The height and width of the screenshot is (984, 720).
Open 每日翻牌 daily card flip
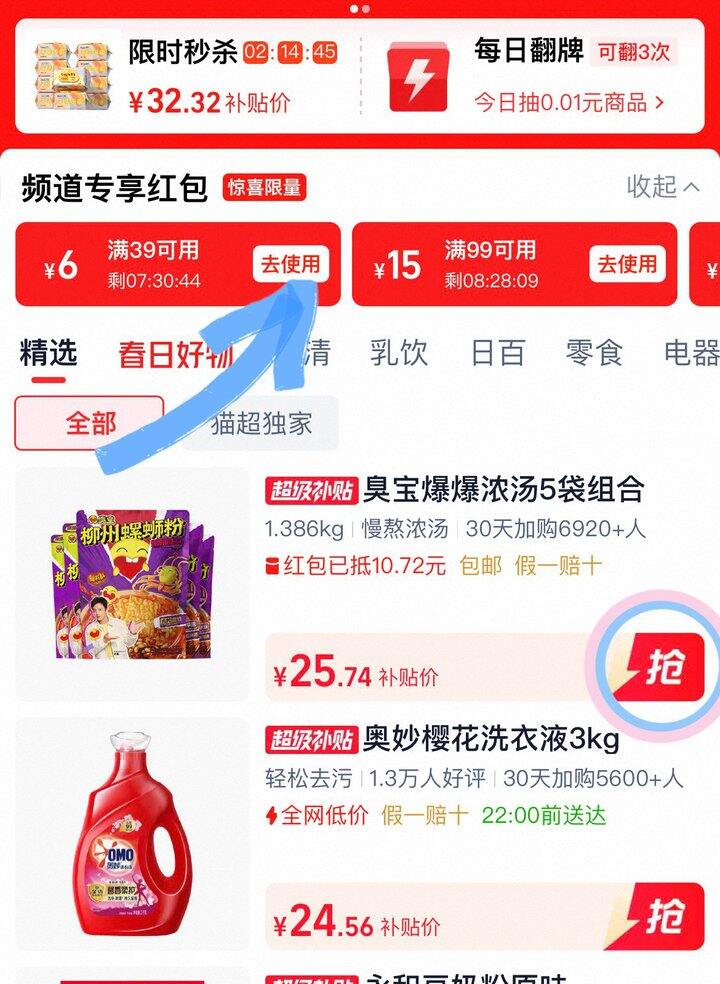pos(540,76)
